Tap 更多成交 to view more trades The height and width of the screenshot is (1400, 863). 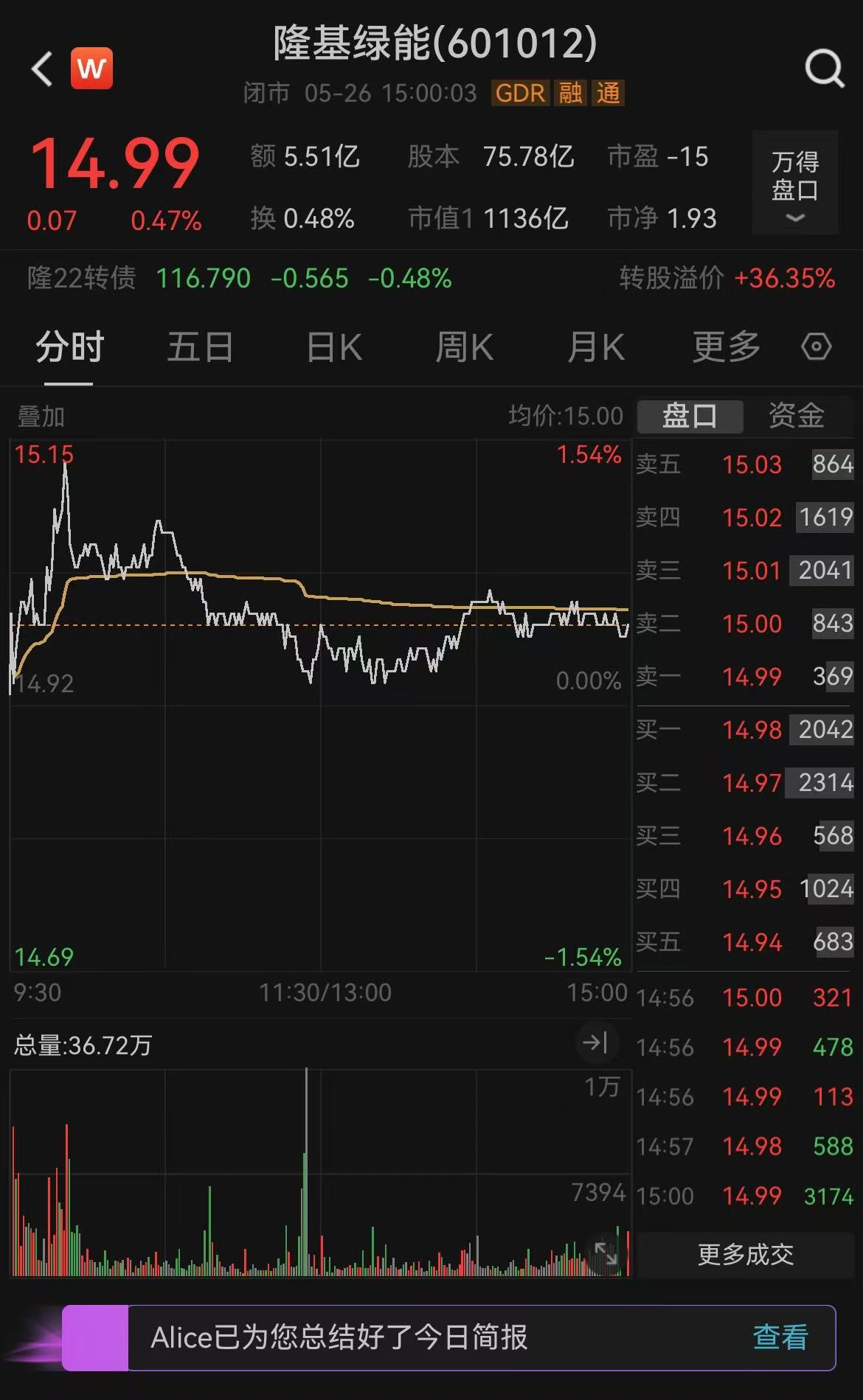[746, 1254]
